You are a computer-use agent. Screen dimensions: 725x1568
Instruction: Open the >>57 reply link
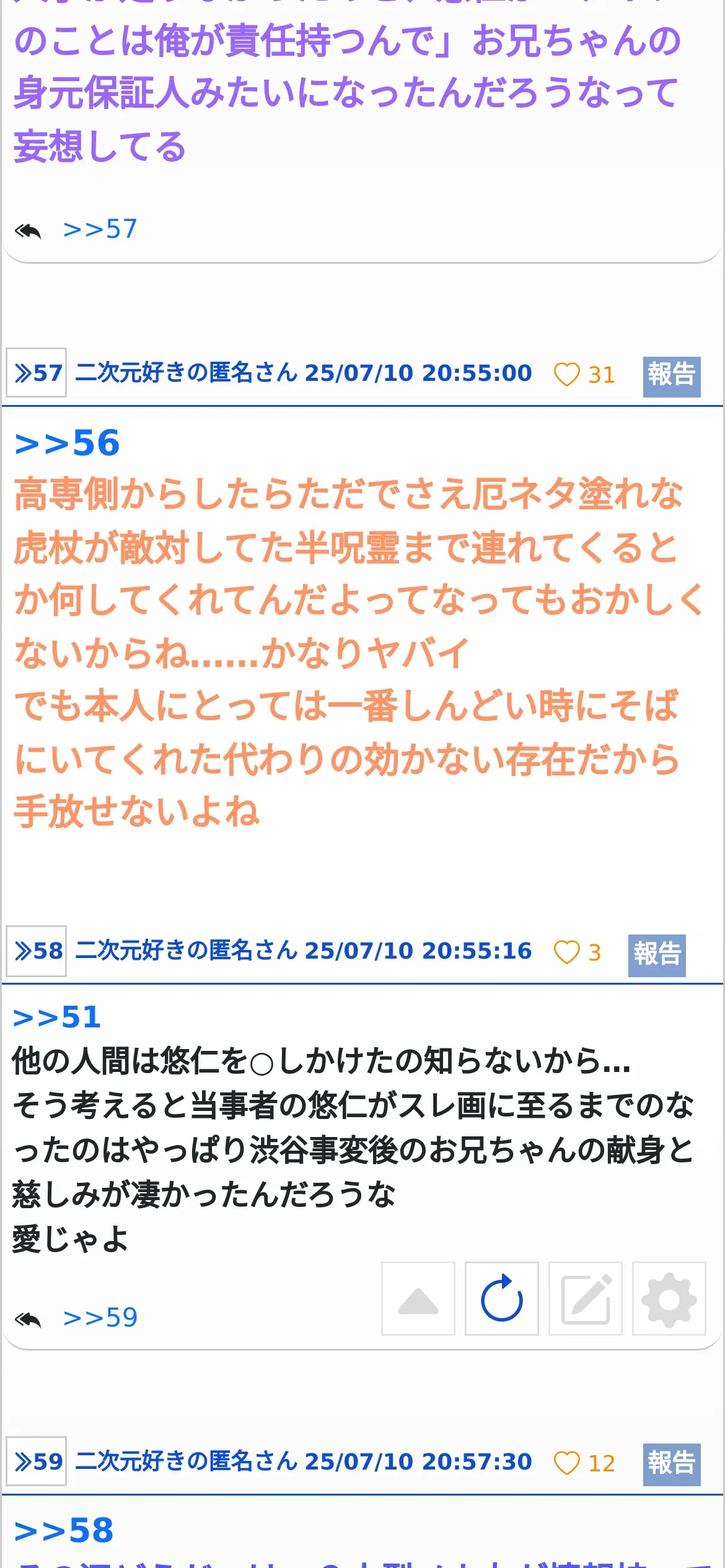click(100, 229)
